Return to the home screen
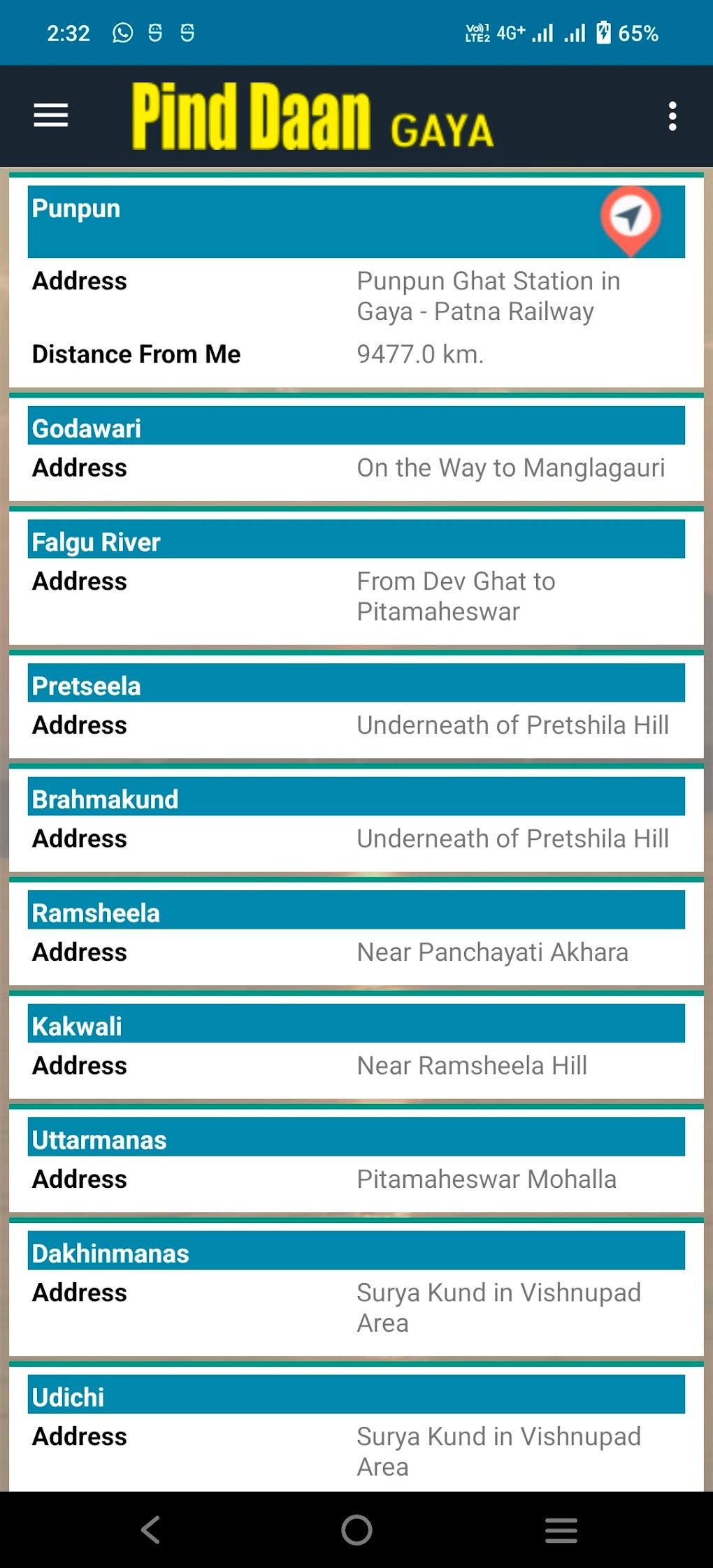This screenshot has width=713, height=1568. [356, 1530]
